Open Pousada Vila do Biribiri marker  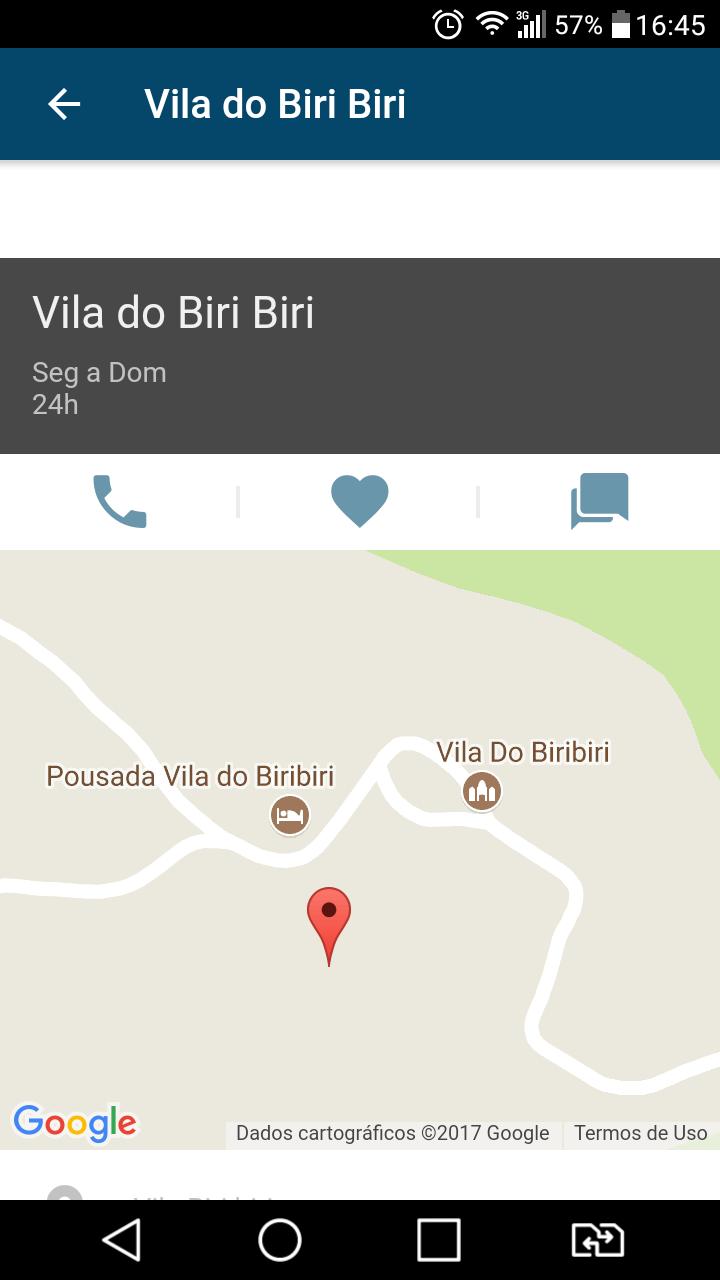tap(290, 814)
